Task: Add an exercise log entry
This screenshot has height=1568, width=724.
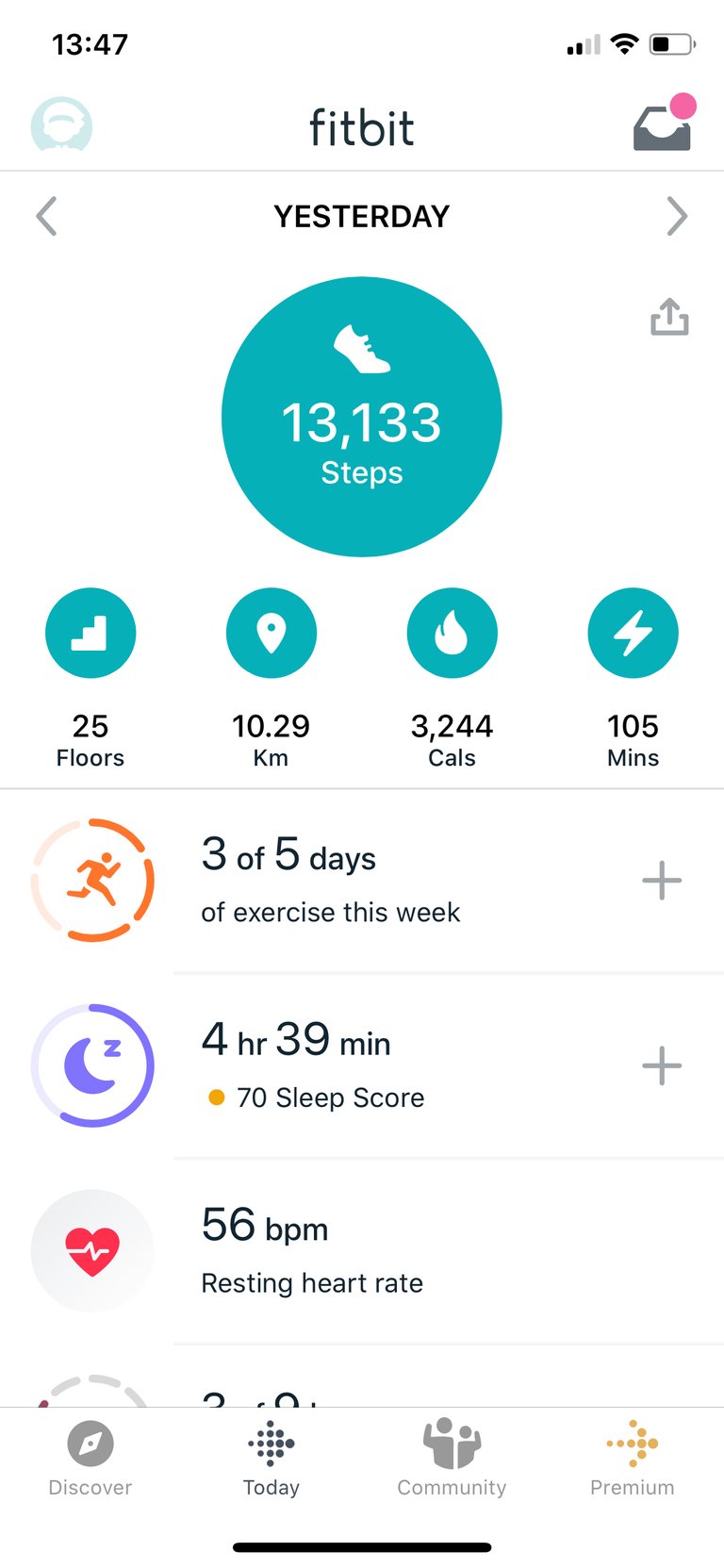Action: [662, 881]
